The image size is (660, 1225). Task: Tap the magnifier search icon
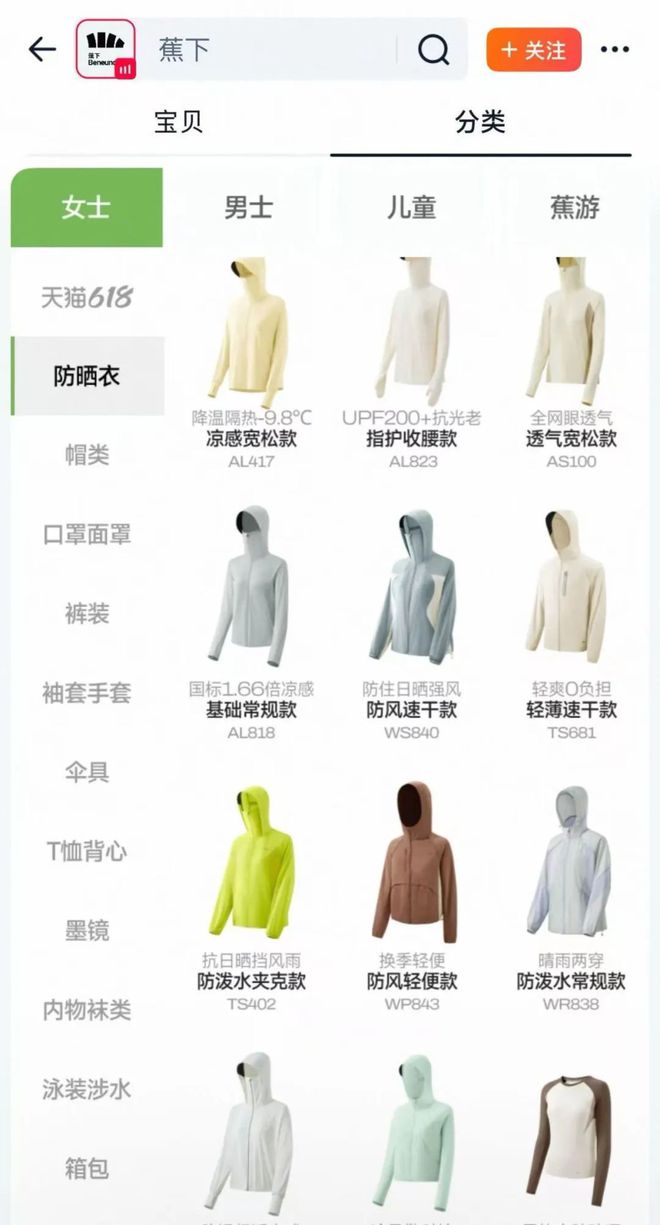coord(433,49)
